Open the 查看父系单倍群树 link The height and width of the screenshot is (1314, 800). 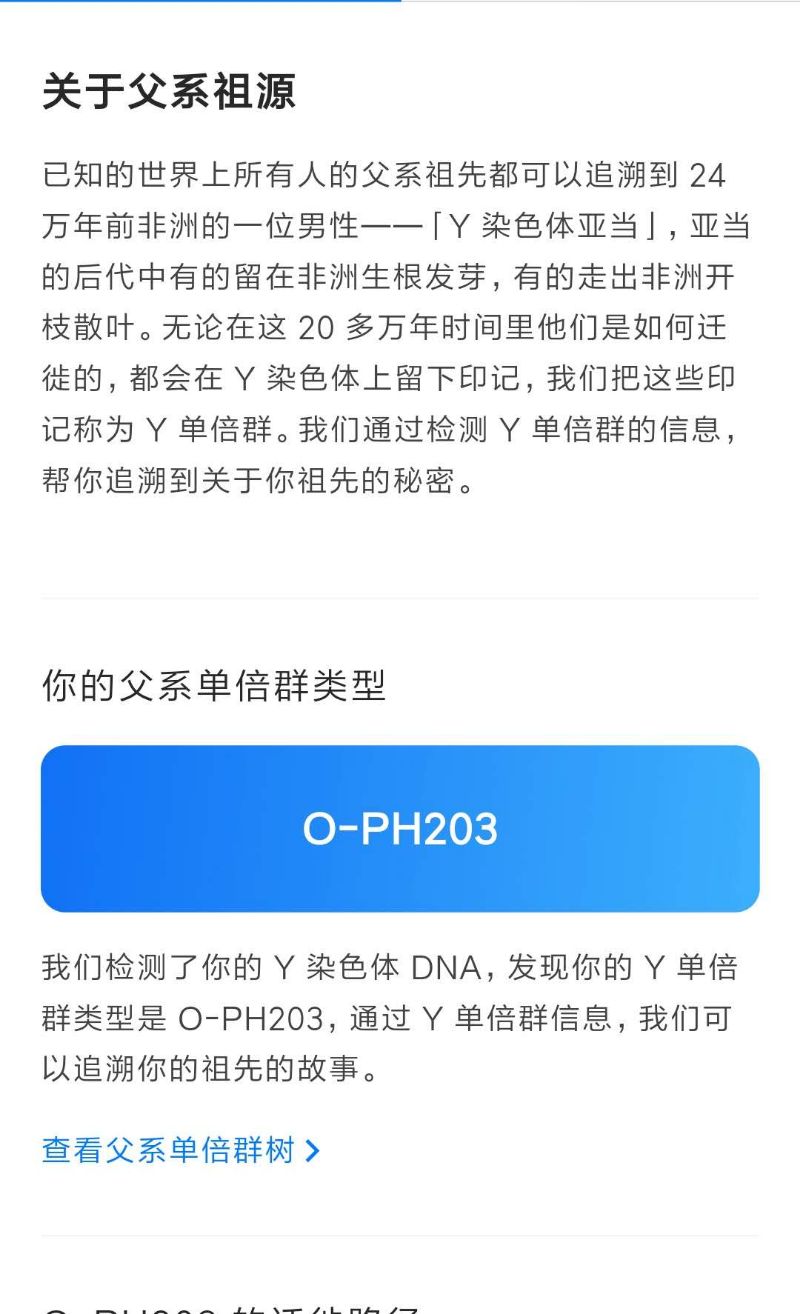[x=181, y=1150]
